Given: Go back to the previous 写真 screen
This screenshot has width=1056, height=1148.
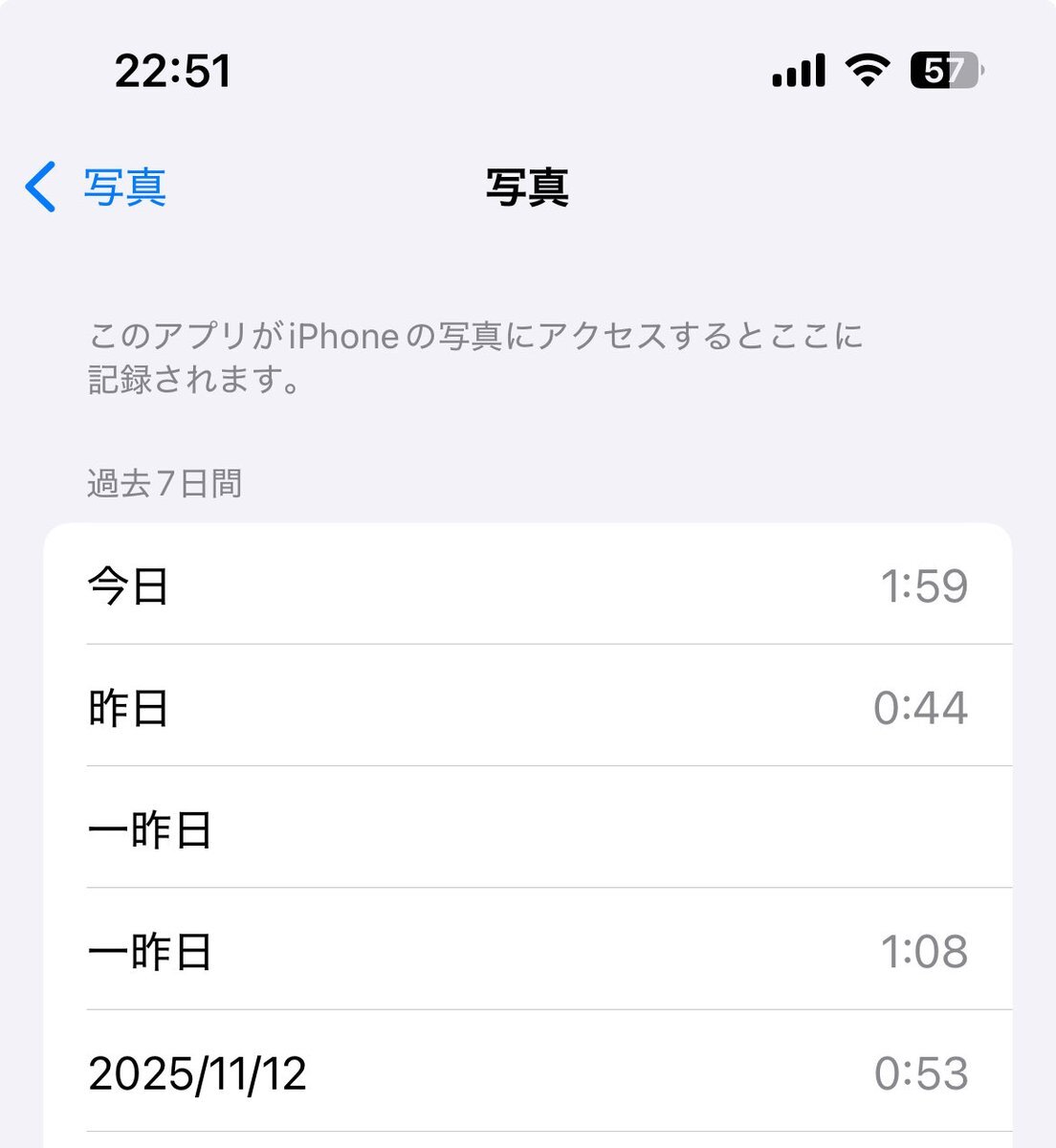Looking at the screenshot, I should click(96, 187).
